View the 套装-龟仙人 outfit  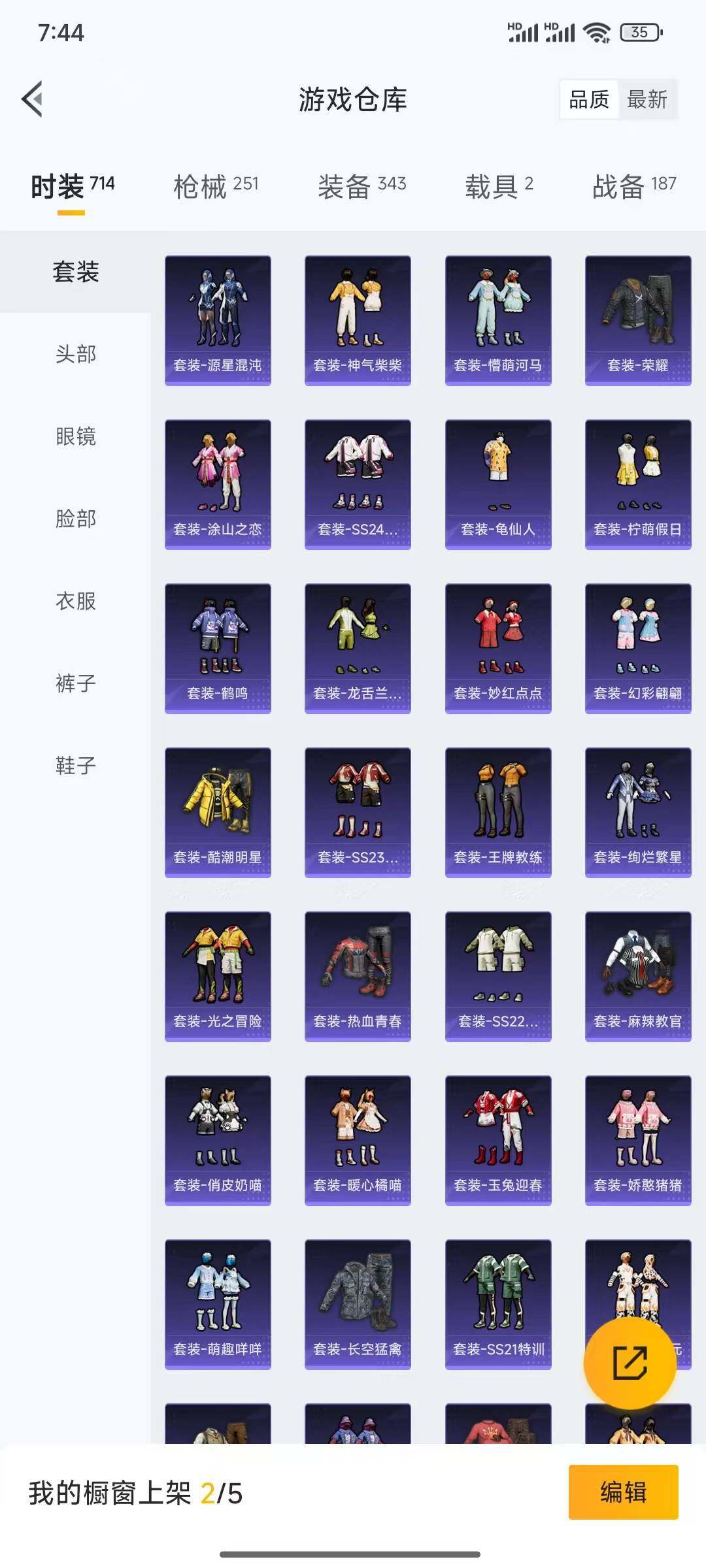pyautogui.click(x=498, y=484)
